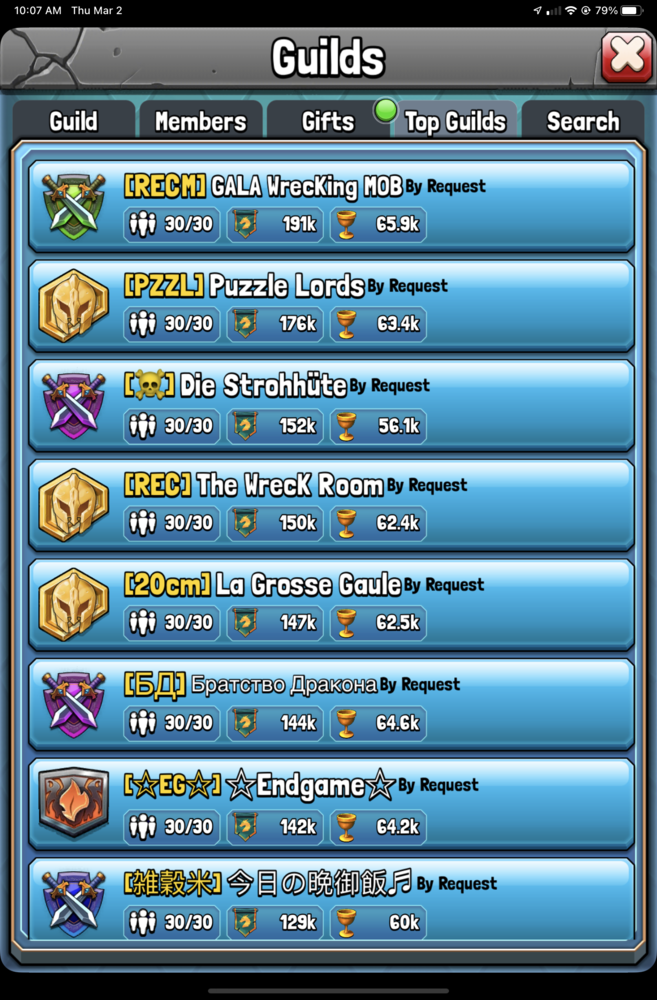Go to the Search tab
Viewport: 657px width, 1000px height.
click(583, 121)
